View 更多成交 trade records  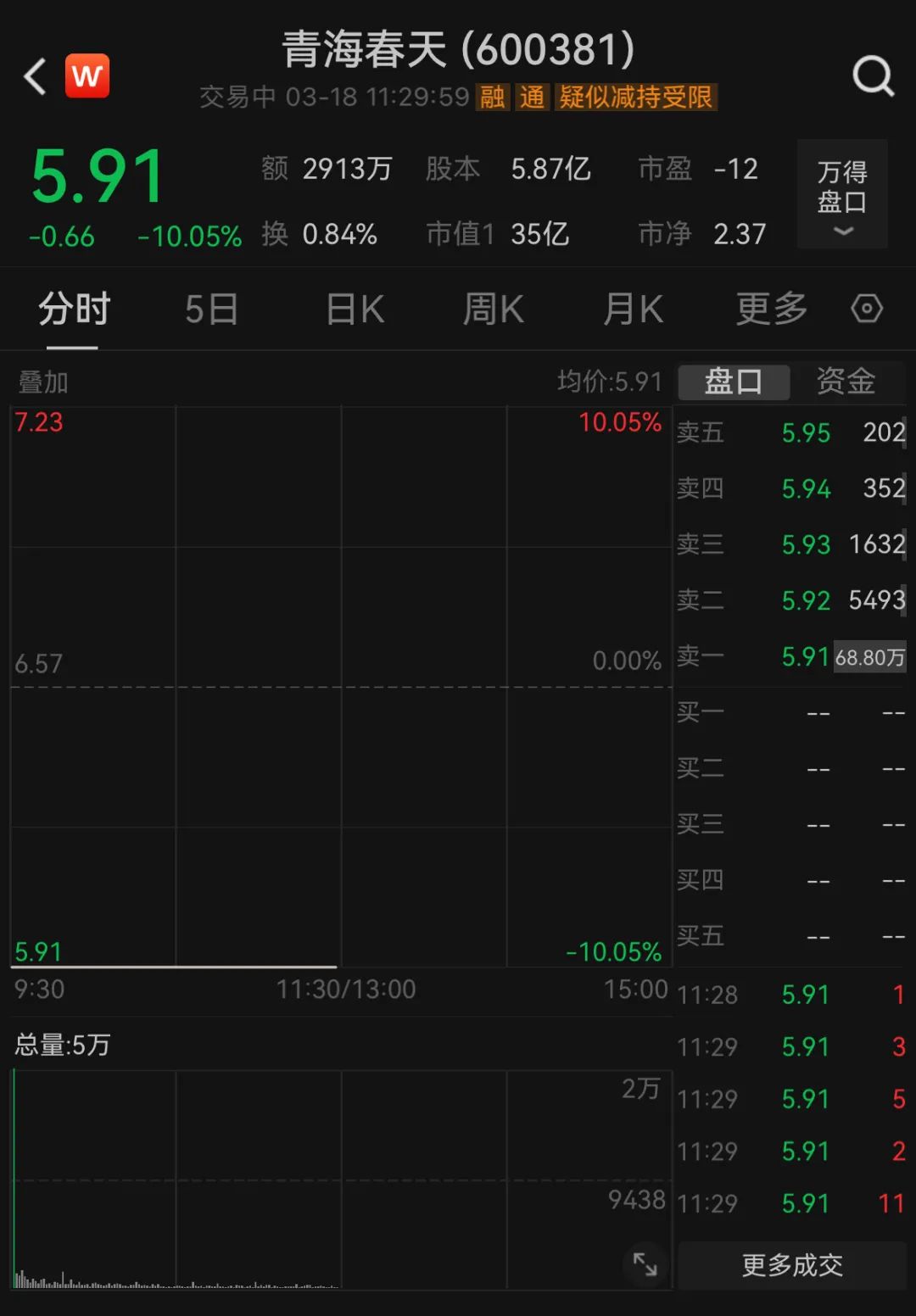pyautogui.click(x=792, y=1265)
